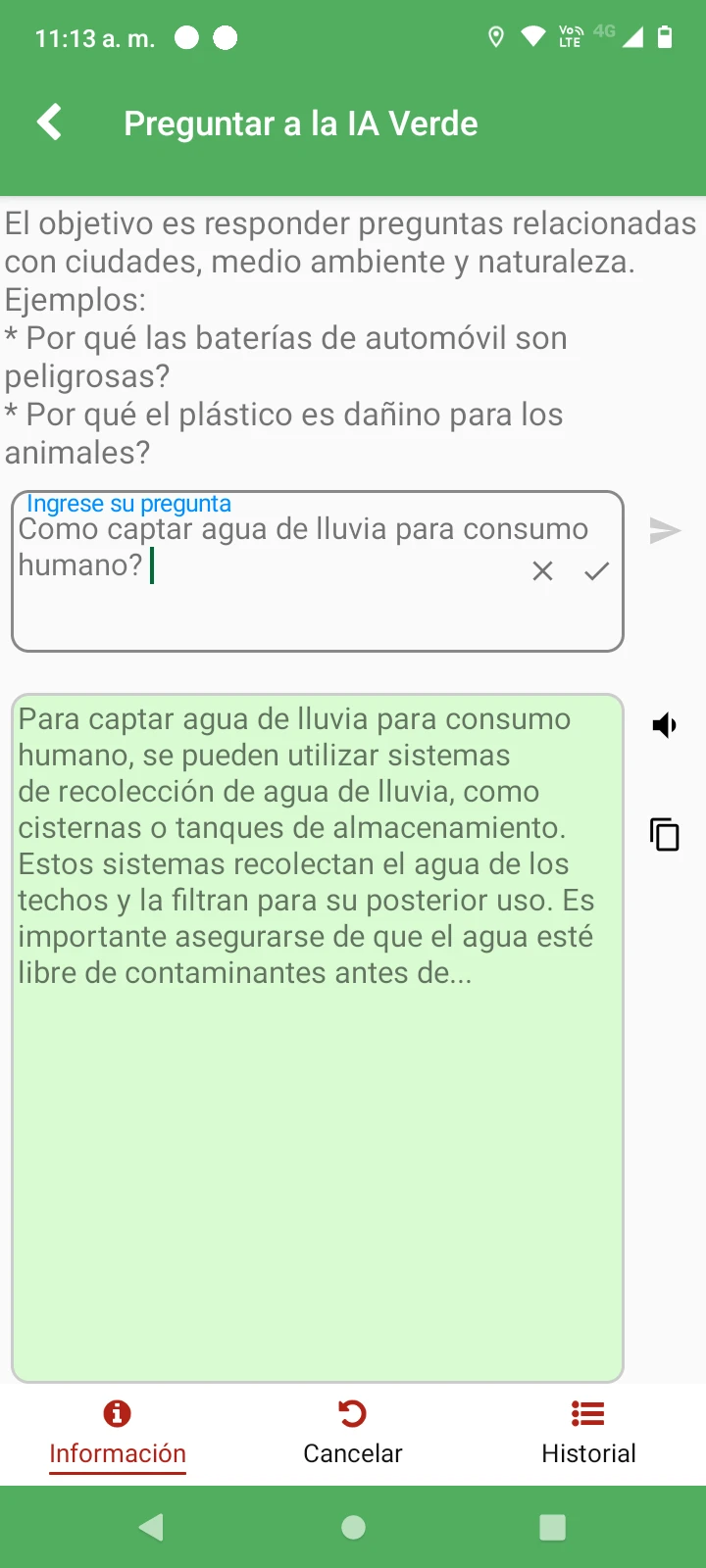Viewport: 706px width, 1568px height.
Task: Send the question with the arrow icon
Action: 665,531
